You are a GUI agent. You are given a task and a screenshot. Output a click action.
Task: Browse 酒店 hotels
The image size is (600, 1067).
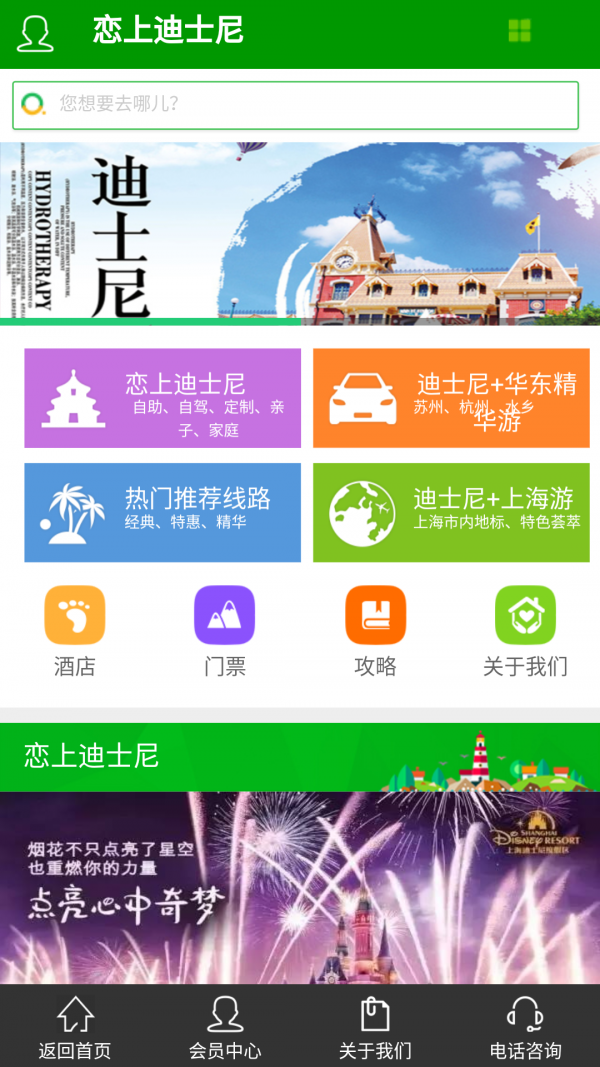(x=75, y=631)
